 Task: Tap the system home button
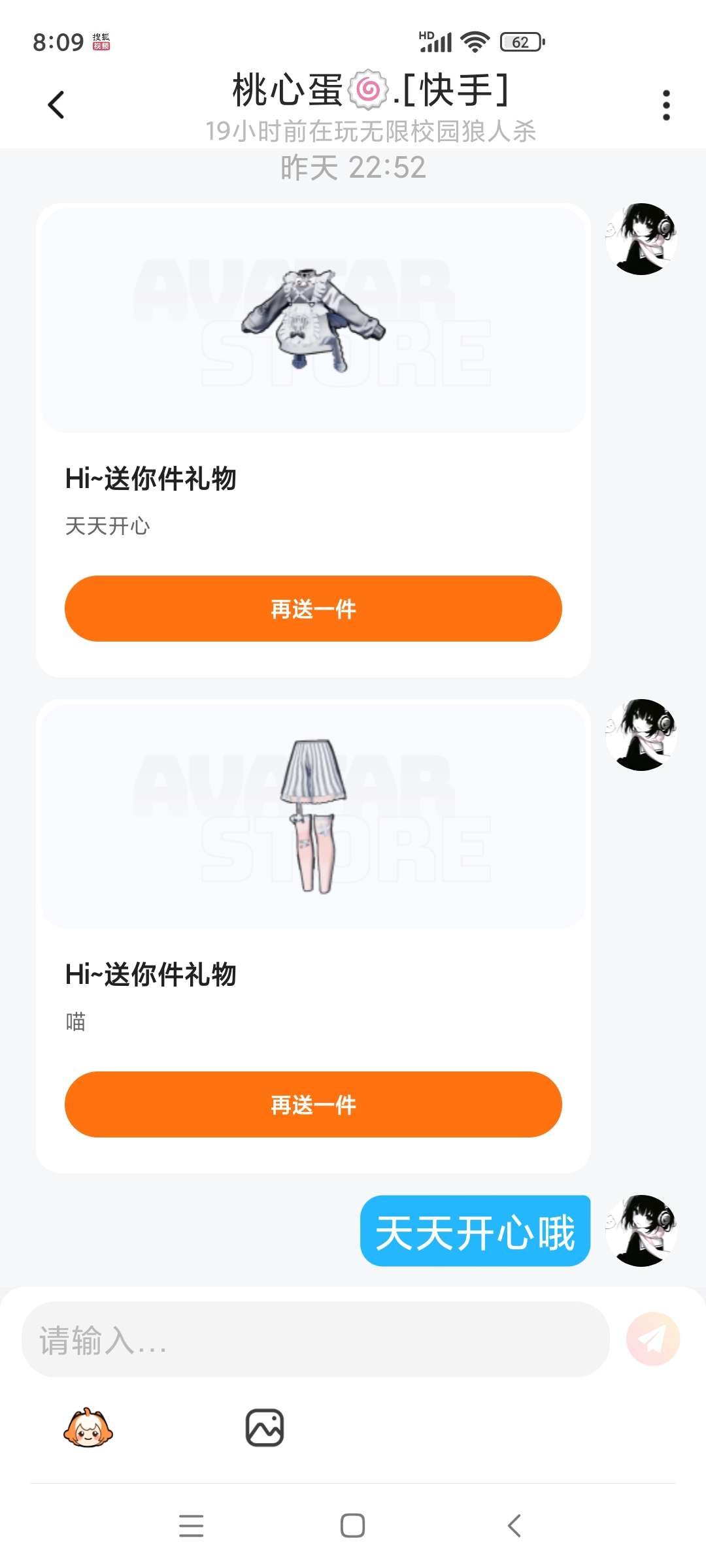[353, 1526]
